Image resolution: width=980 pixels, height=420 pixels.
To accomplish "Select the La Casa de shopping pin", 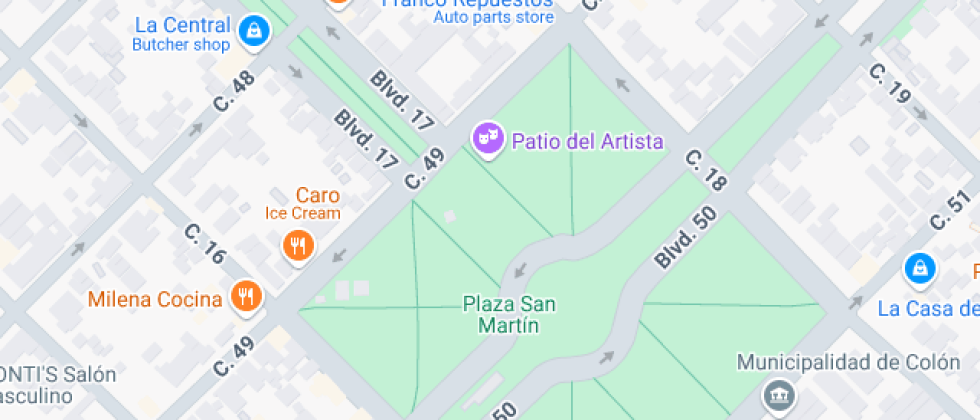I will click(x=919, y=268).
